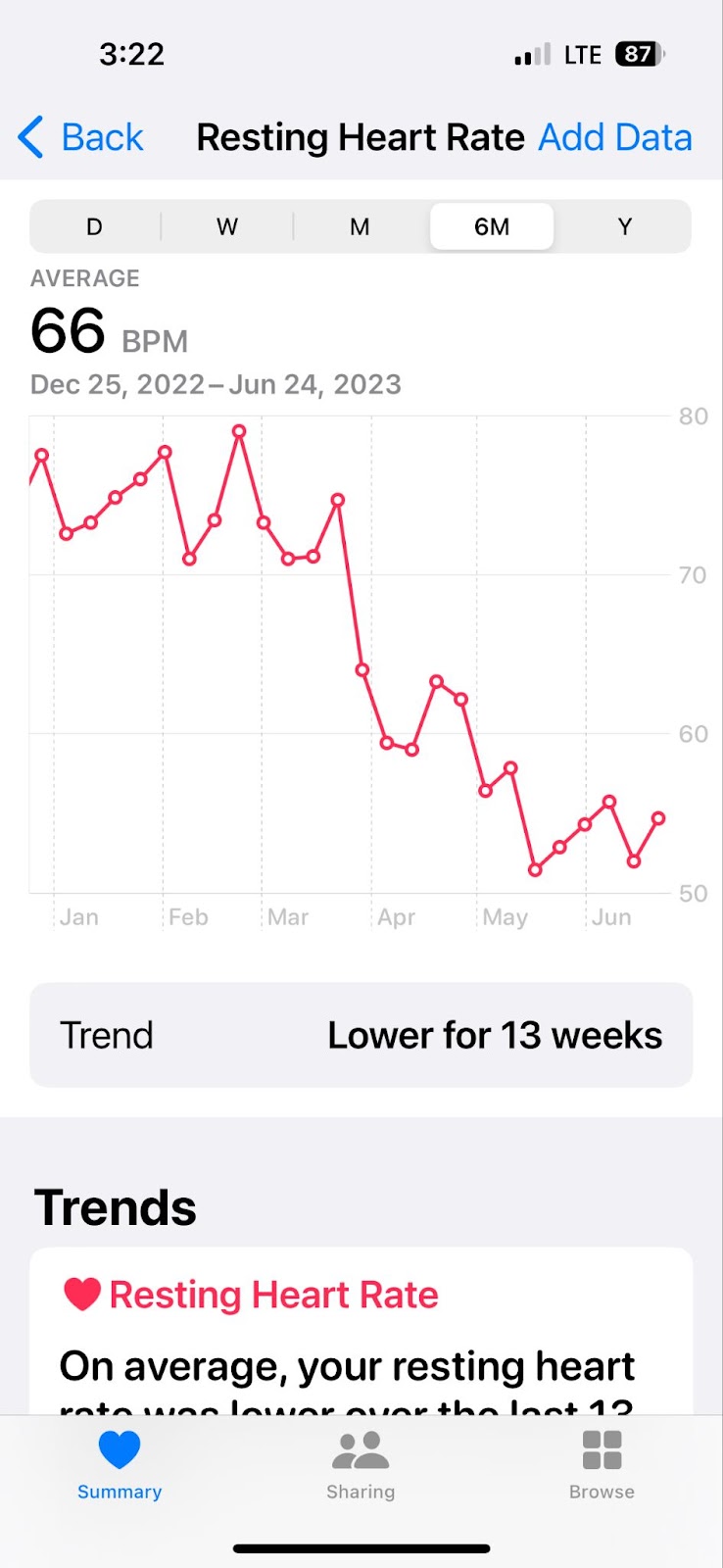The width and height of the screenshot is (723, 1568).
Task: Select the W weekly range
Action: [x=227, y=227]
